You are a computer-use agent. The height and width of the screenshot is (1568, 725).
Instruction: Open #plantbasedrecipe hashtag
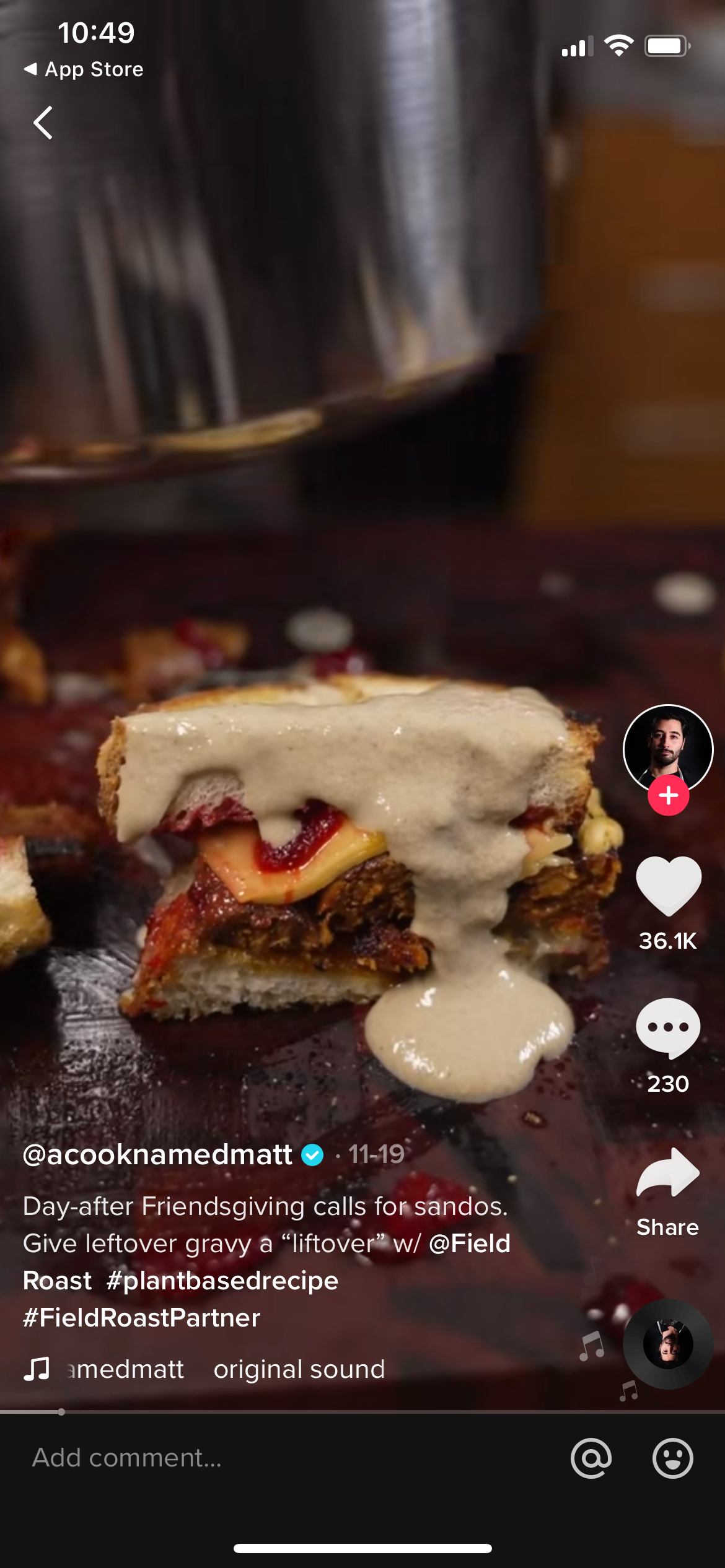click(x=222, y=1281)
